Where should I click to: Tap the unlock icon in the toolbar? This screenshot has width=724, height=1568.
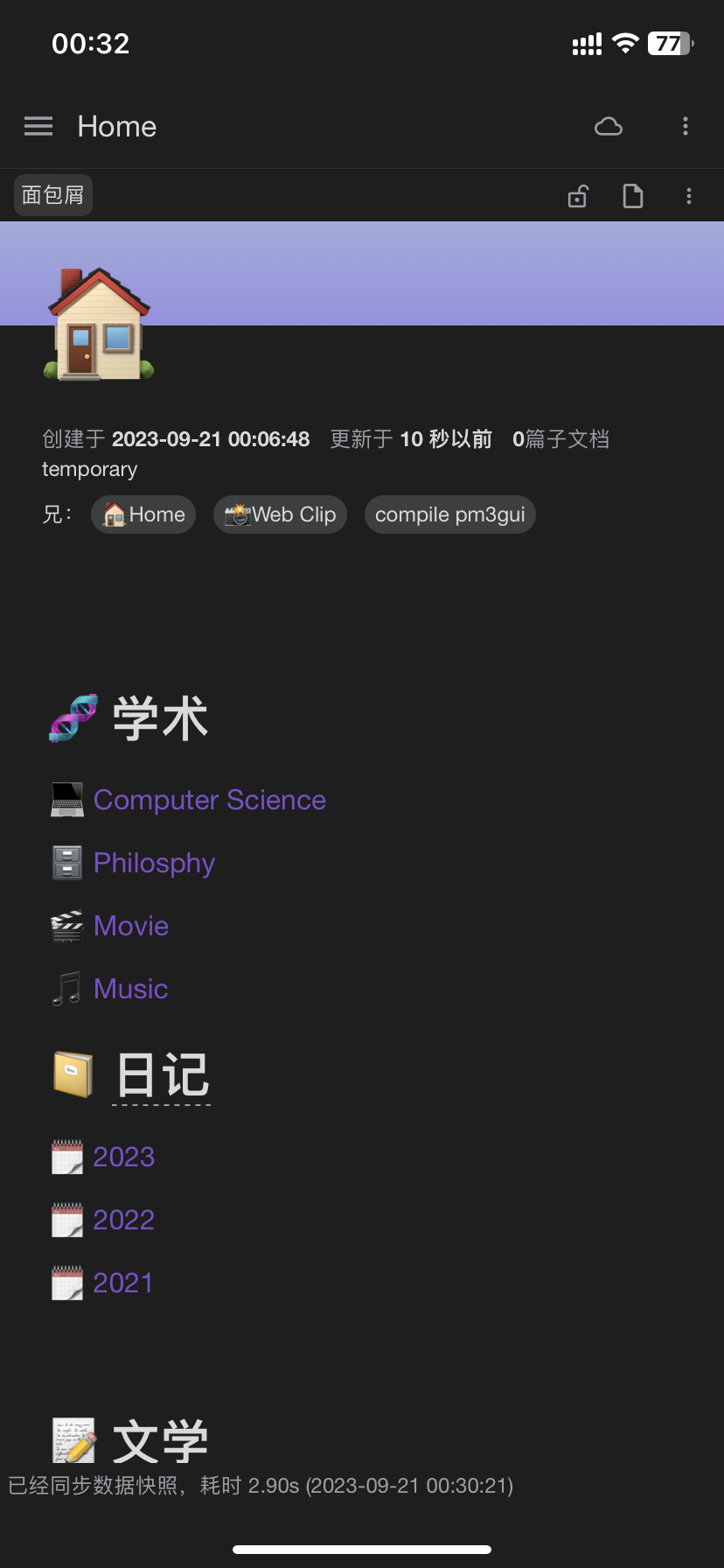pyautogui.click(x=577, y=195)
